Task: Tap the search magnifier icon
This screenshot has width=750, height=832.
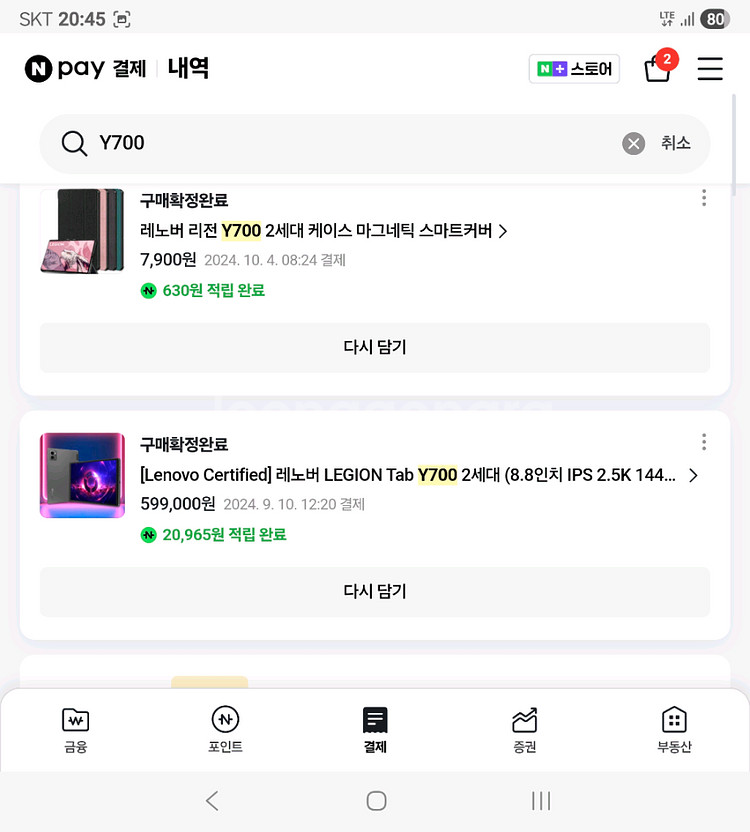Action: 74,143
